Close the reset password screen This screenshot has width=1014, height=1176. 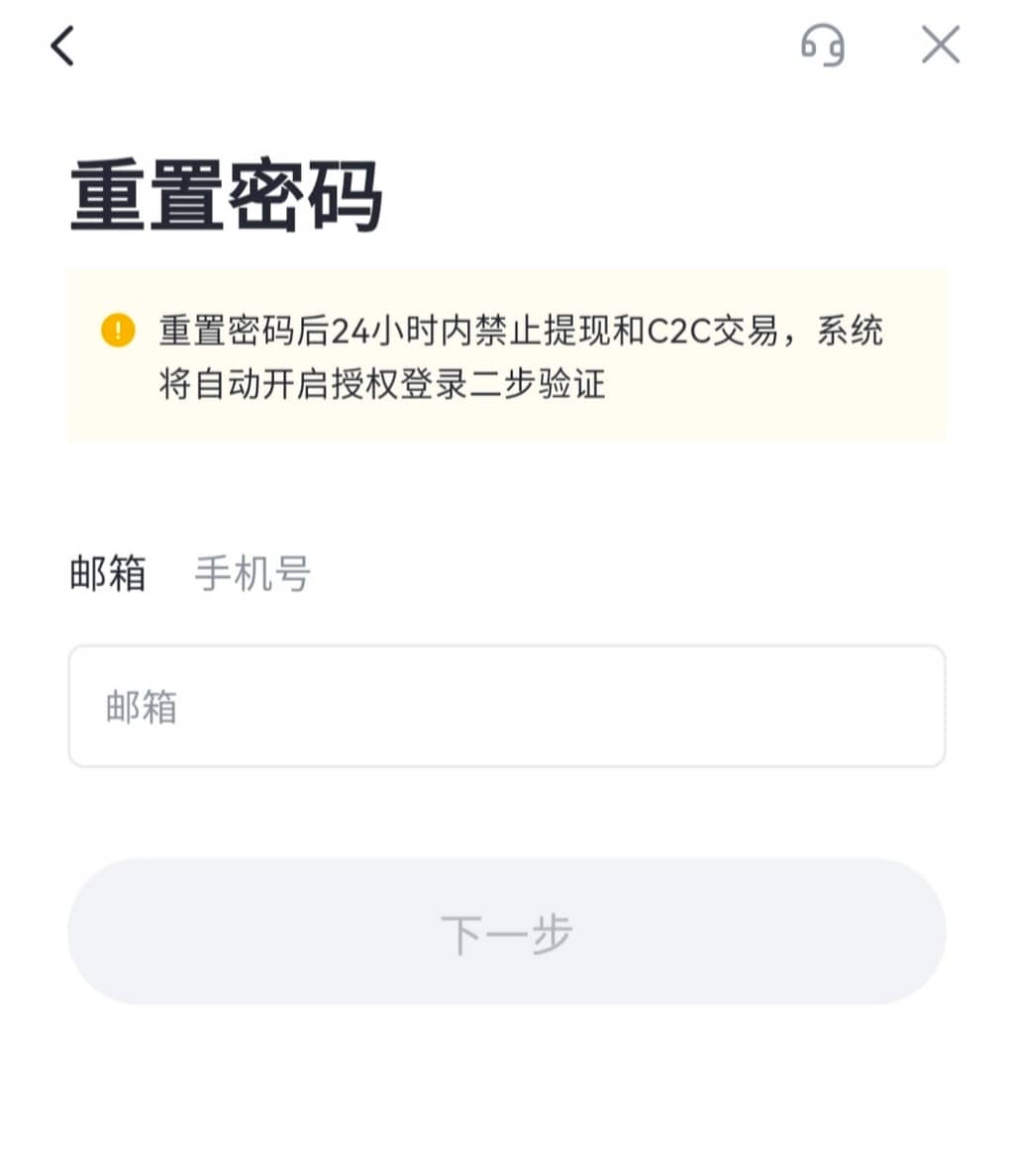click(x=940, y=46)
